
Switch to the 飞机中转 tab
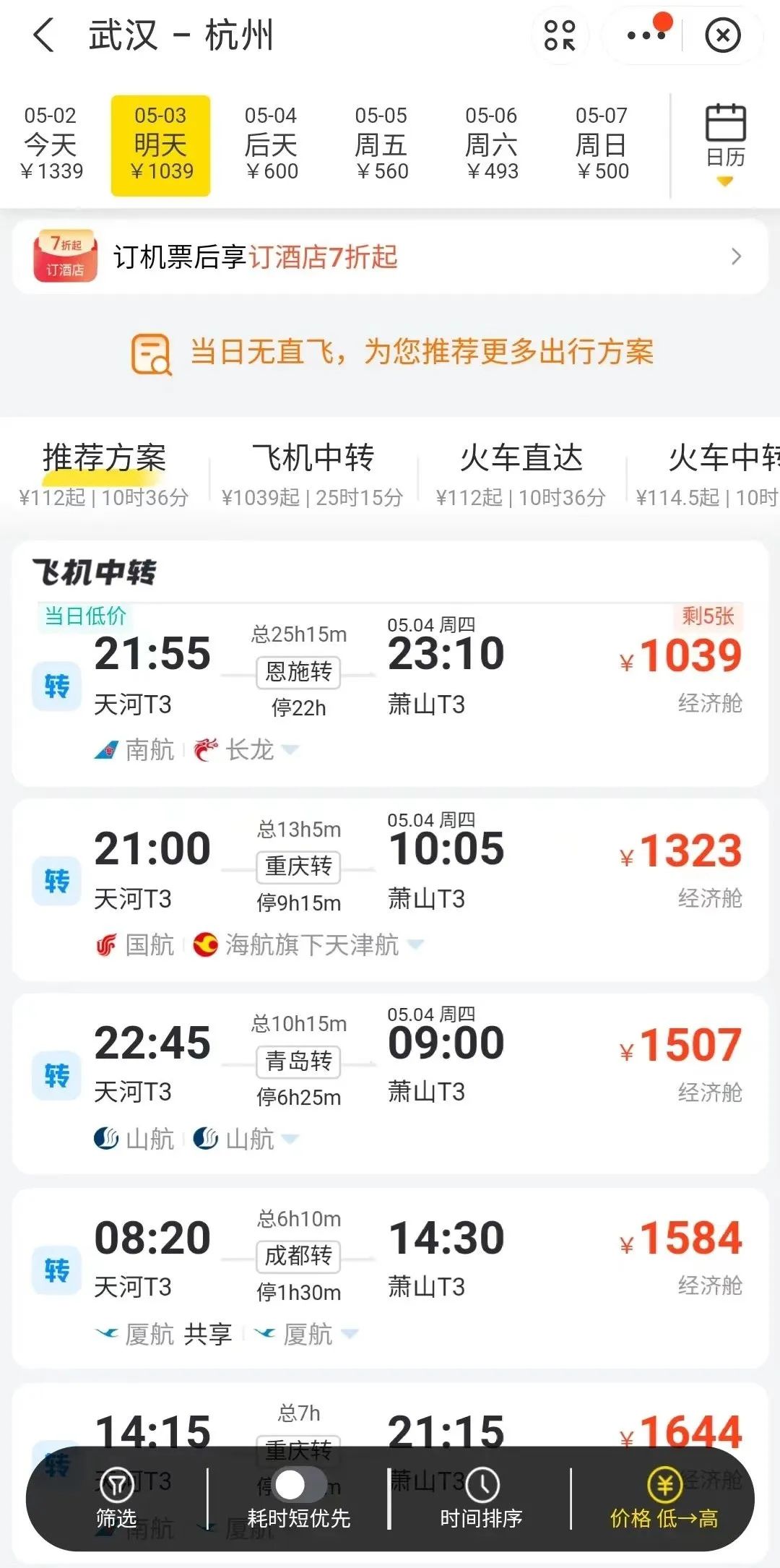click(x=312, y=473)
